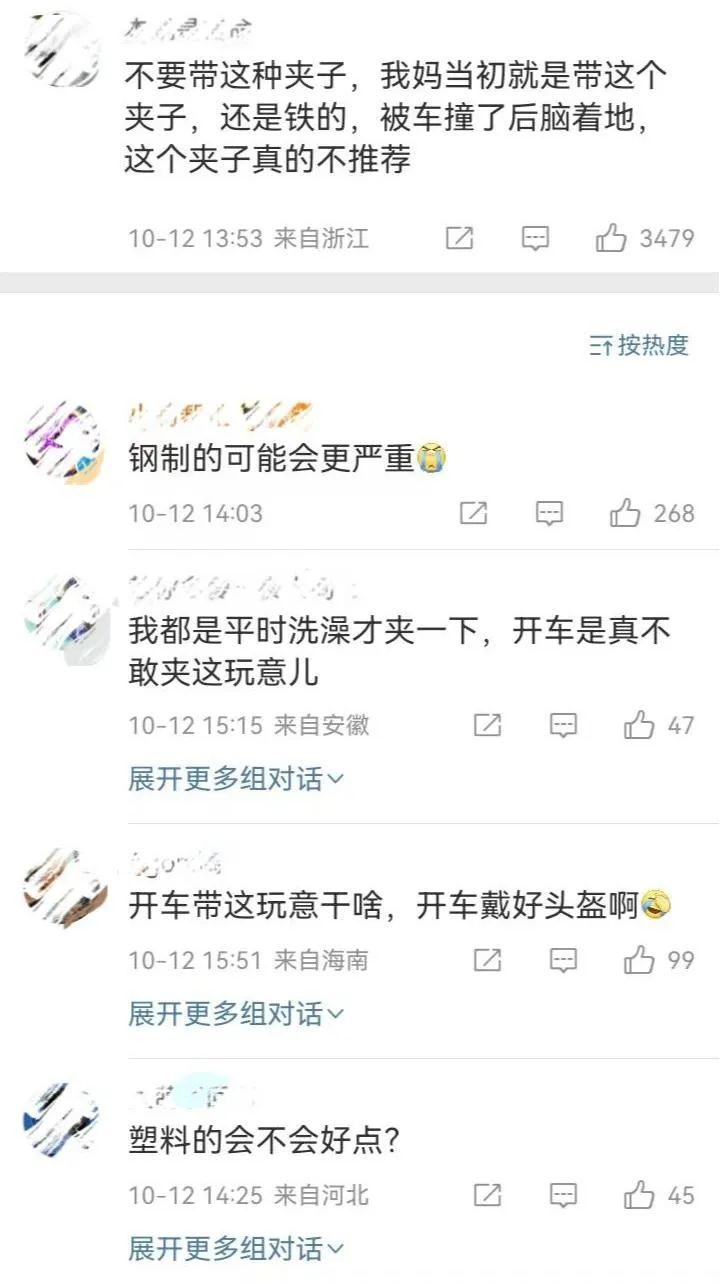Like the 钢制的可能会更严重 comment
720x1284 pixels.
tap(626, 513)
